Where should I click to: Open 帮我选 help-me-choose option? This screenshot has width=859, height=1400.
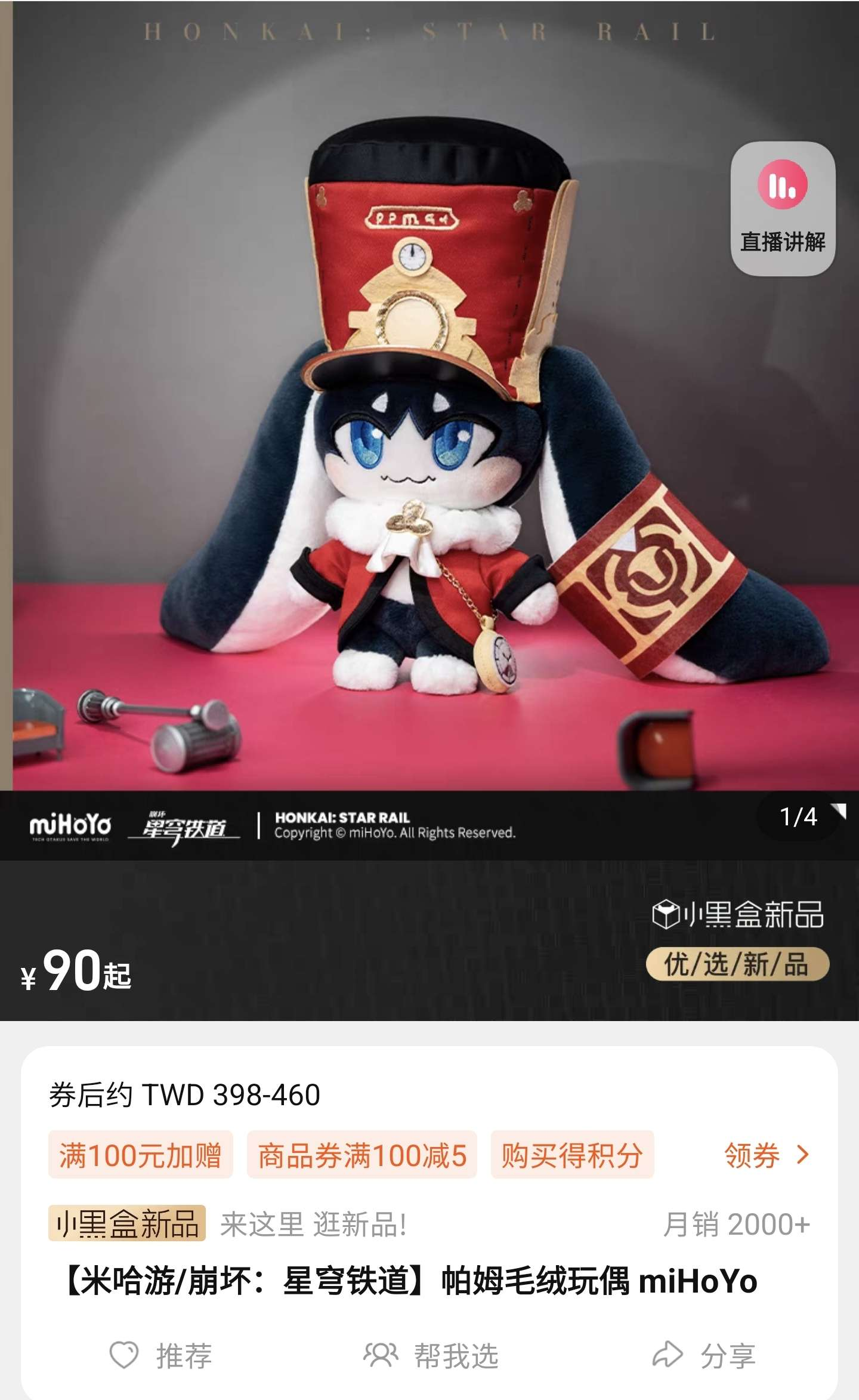tap(431, 1355)
